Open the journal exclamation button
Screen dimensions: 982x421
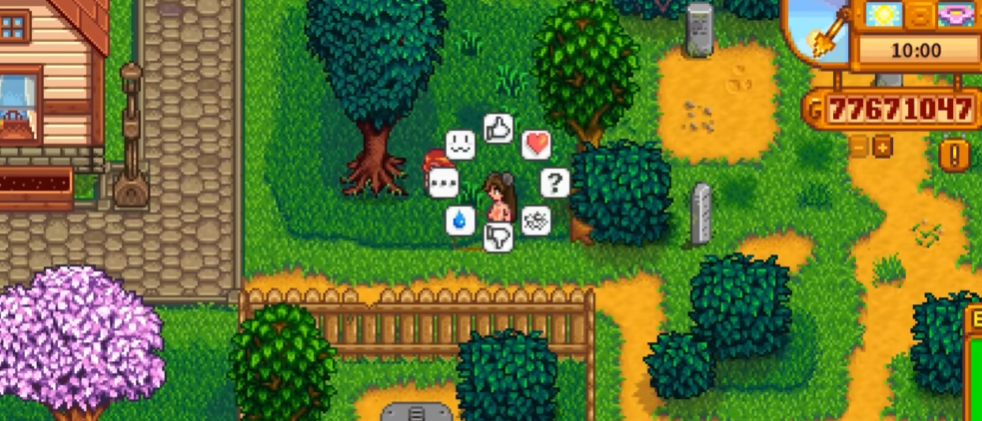(954, 155)
